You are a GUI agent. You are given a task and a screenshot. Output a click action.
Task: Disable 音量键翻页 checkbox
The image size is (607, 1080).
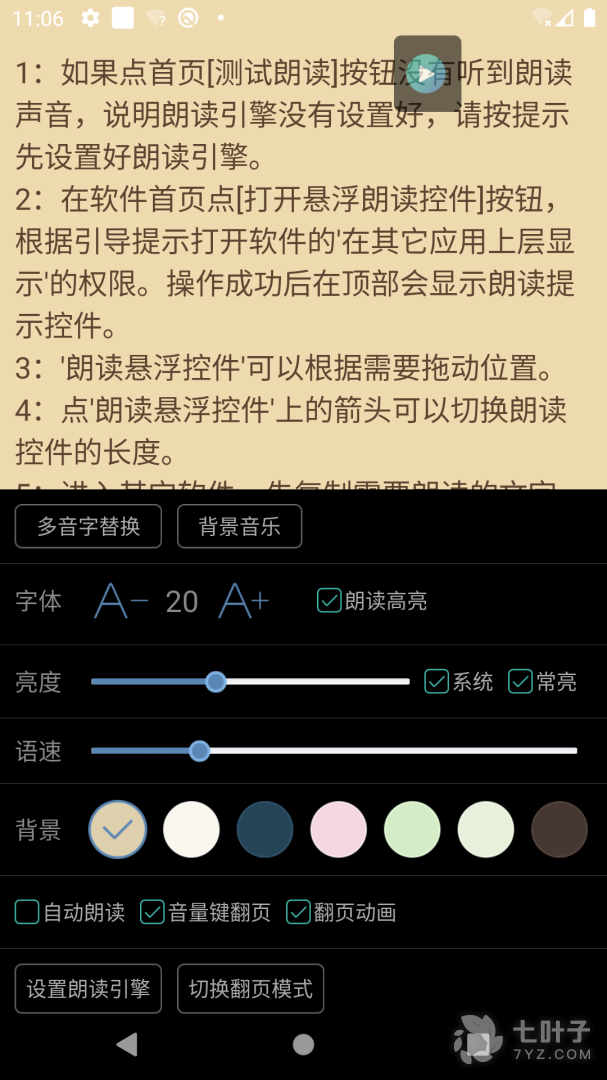point(152,912)
